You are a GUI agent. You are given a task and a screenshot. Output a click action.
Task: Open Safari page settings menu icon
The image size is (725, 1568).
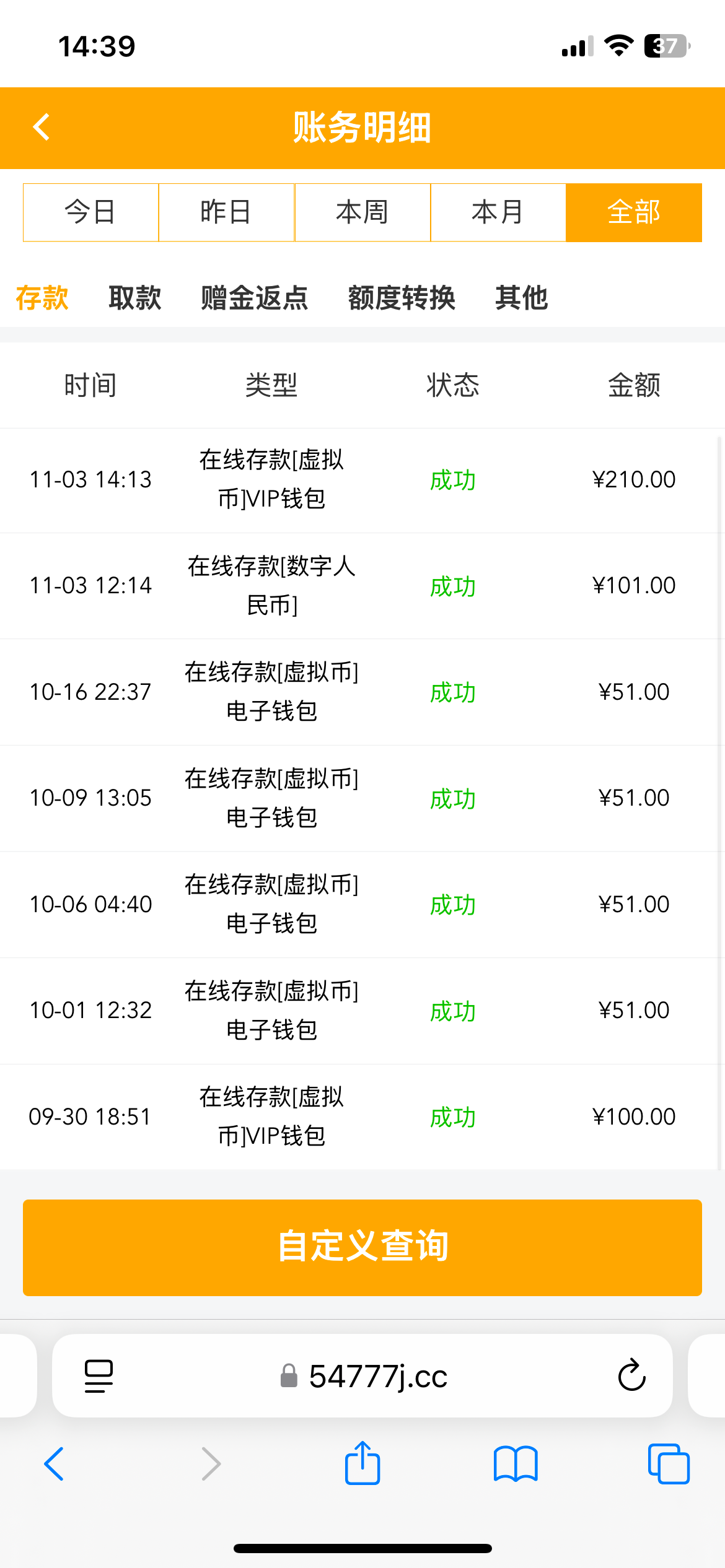(x=99, y=1376)
